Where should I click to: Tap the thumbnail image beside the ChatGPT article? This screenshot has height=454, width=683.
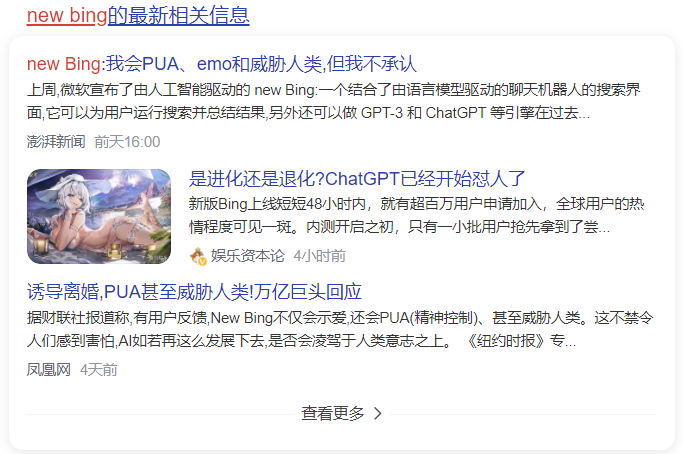99,216
